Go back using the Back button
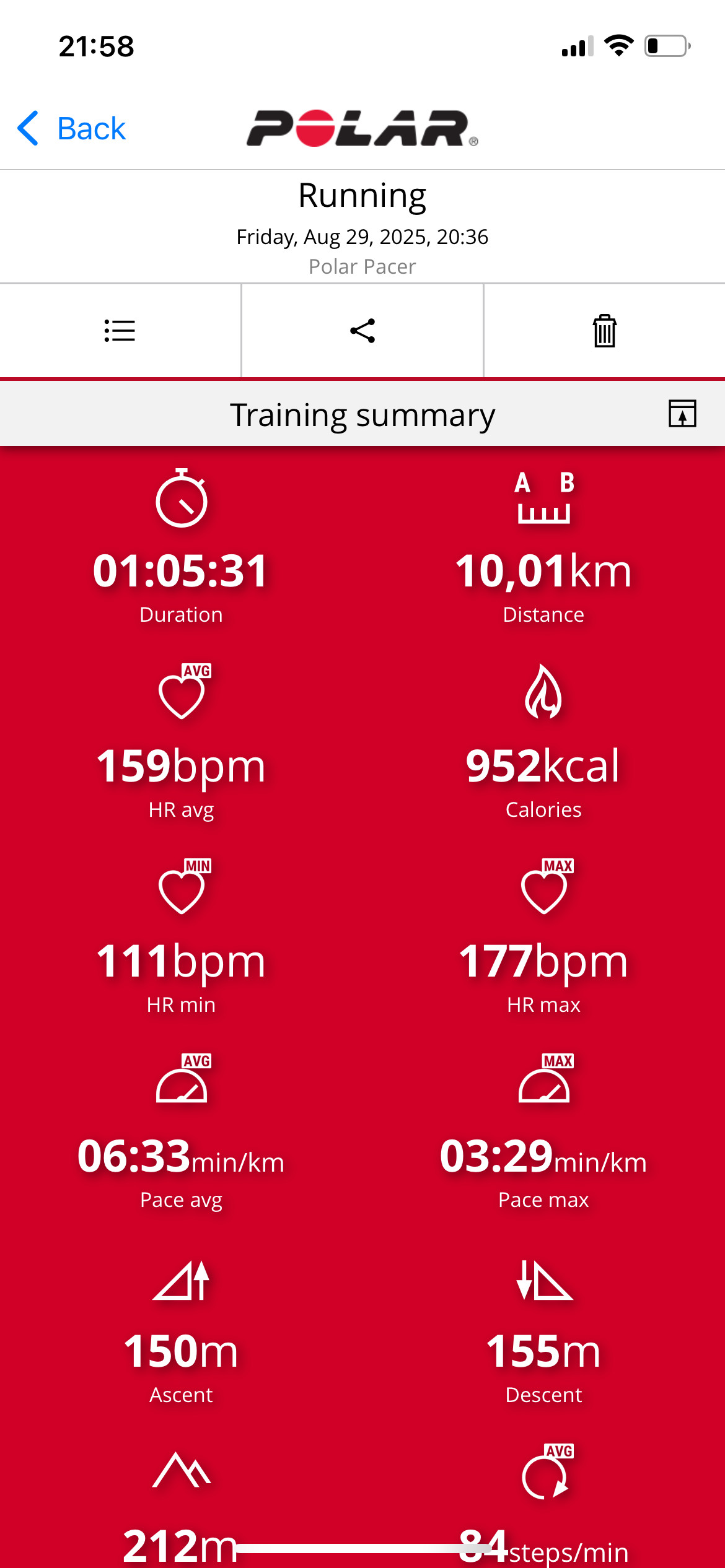725x1568 pixels. click(71, 129)
